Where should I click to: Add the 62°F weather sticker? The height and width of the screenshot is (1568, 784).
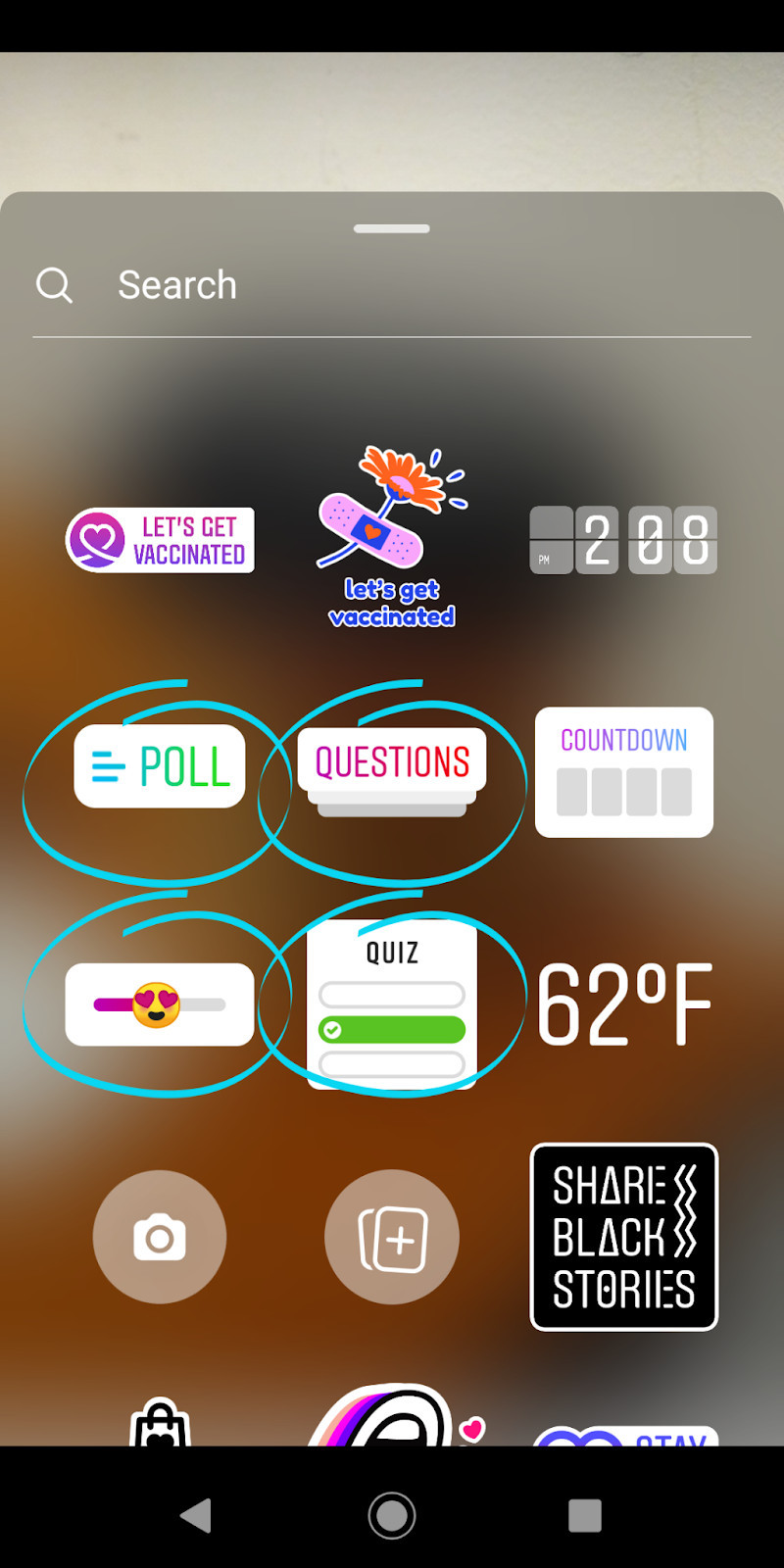coord(627,1002)
